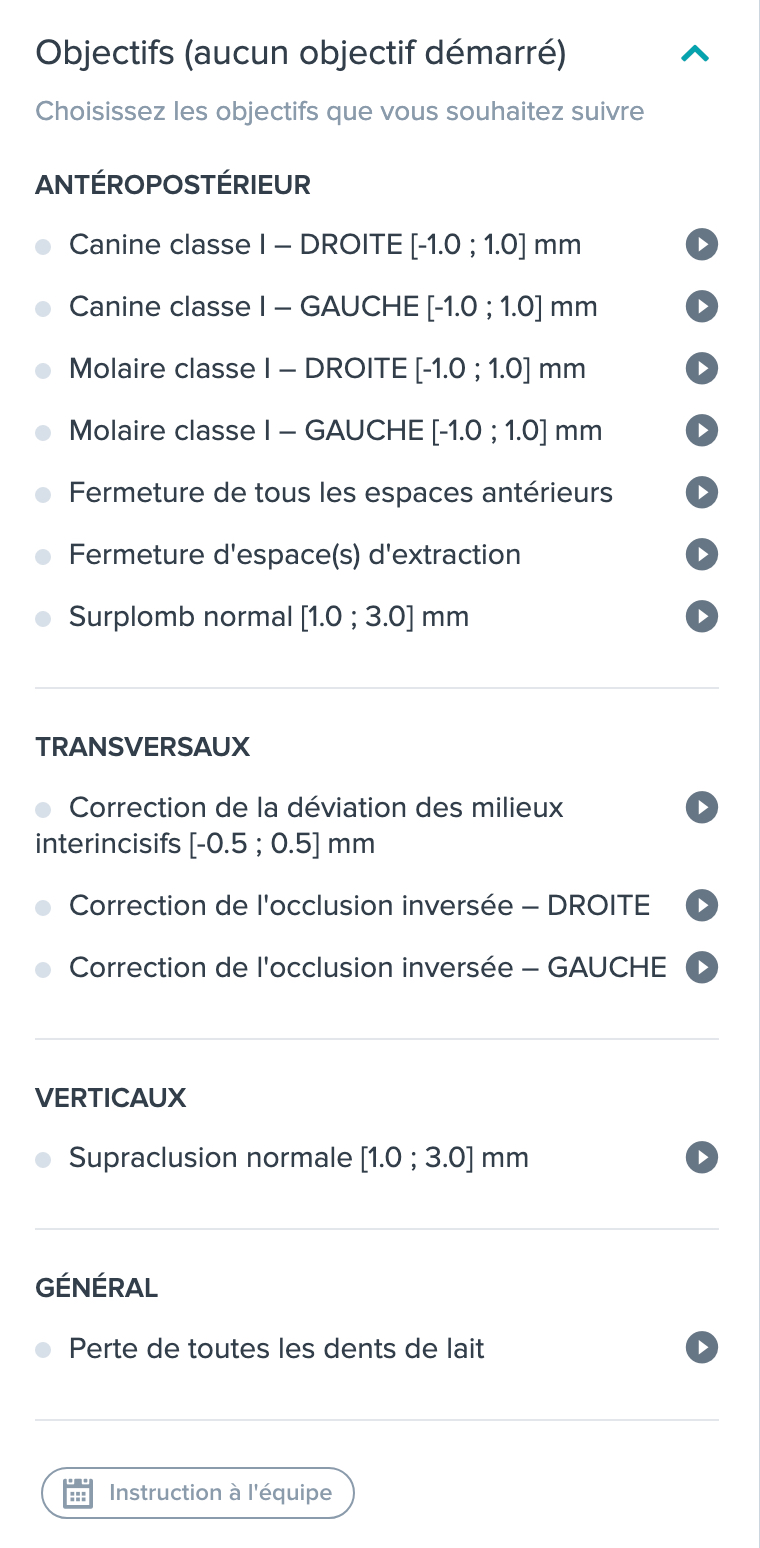Image resolution: width=760 pixels, height=1548 pixels.
Task: Start the Molaire classe I – DROITE objective
Action: click(x=702, y=369)
